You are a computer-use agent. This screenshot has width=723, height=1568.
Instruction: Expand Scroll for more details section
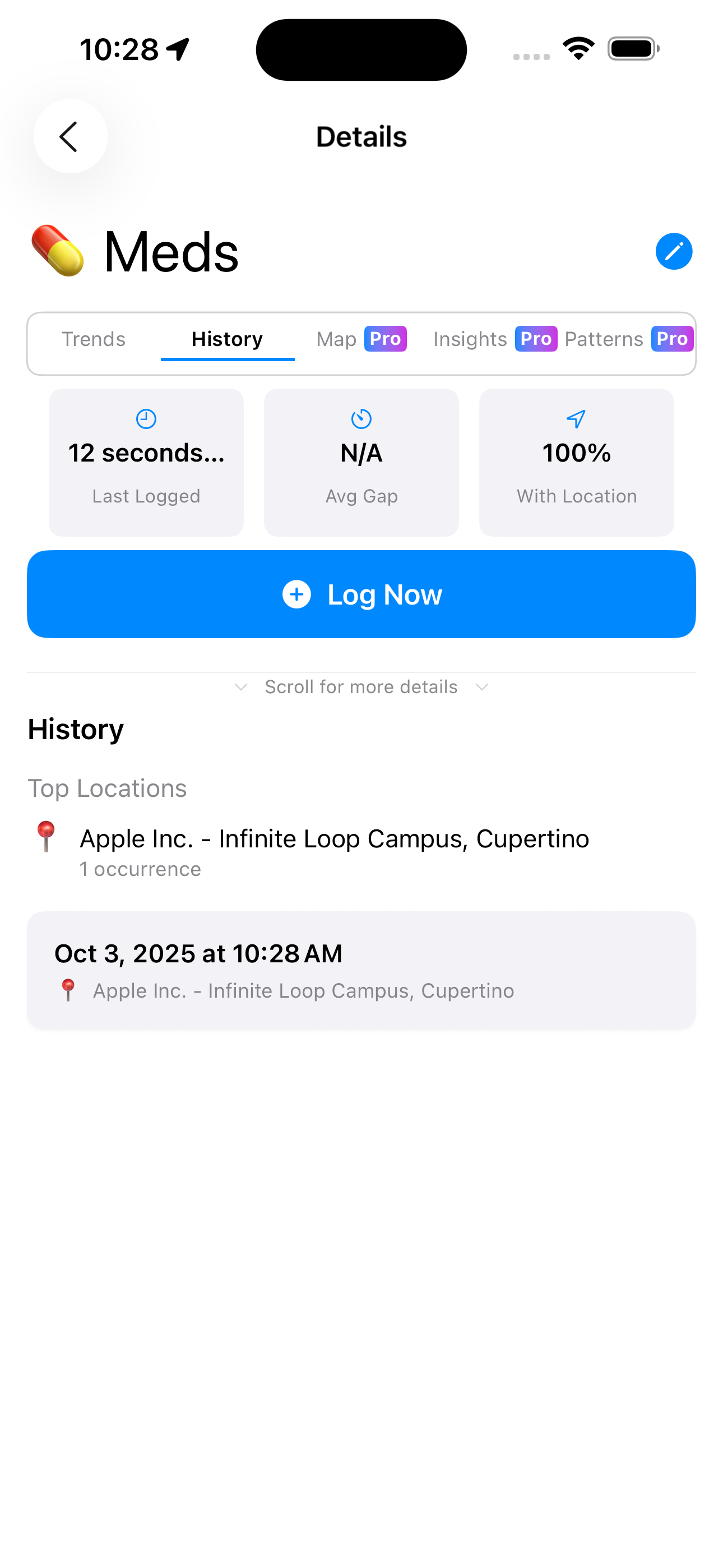(x=361, y=686)
